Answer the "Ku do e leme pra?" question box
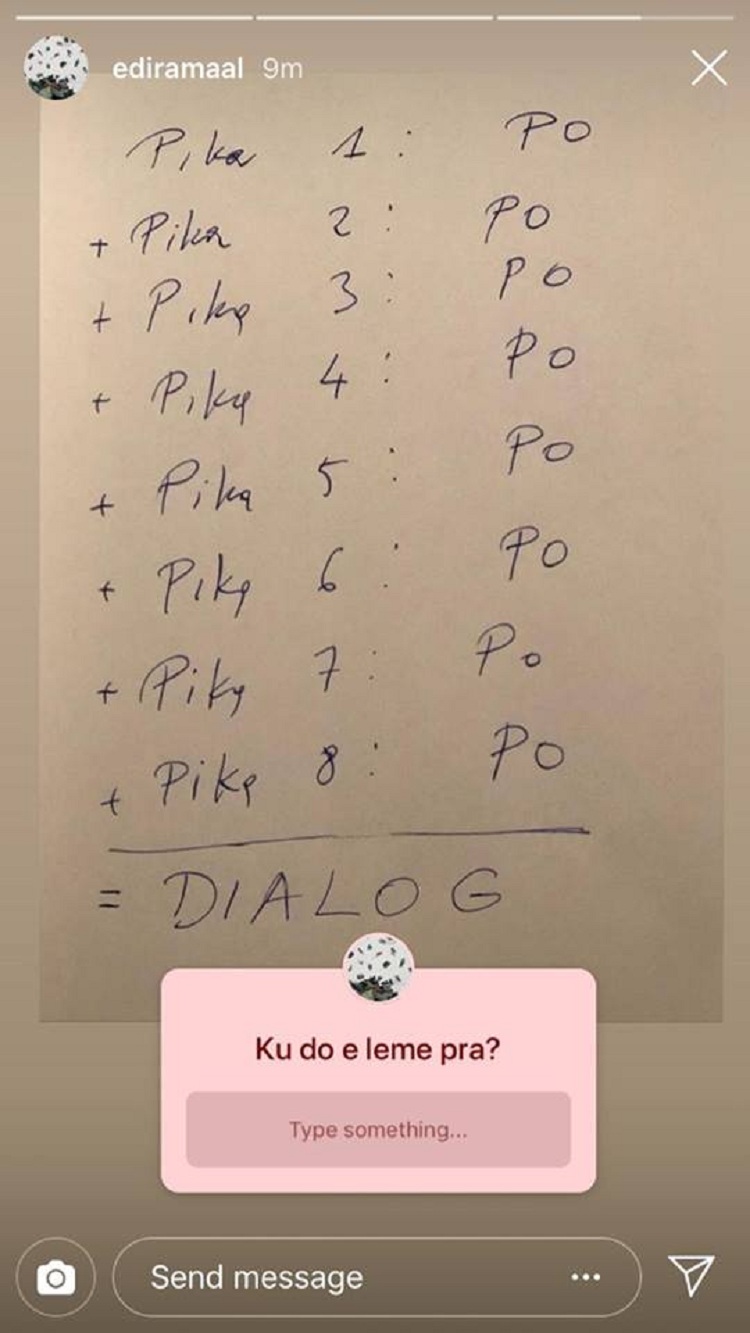Image resolution: width=750 pixels, height=1333 pixels. tap(378, 1130)
